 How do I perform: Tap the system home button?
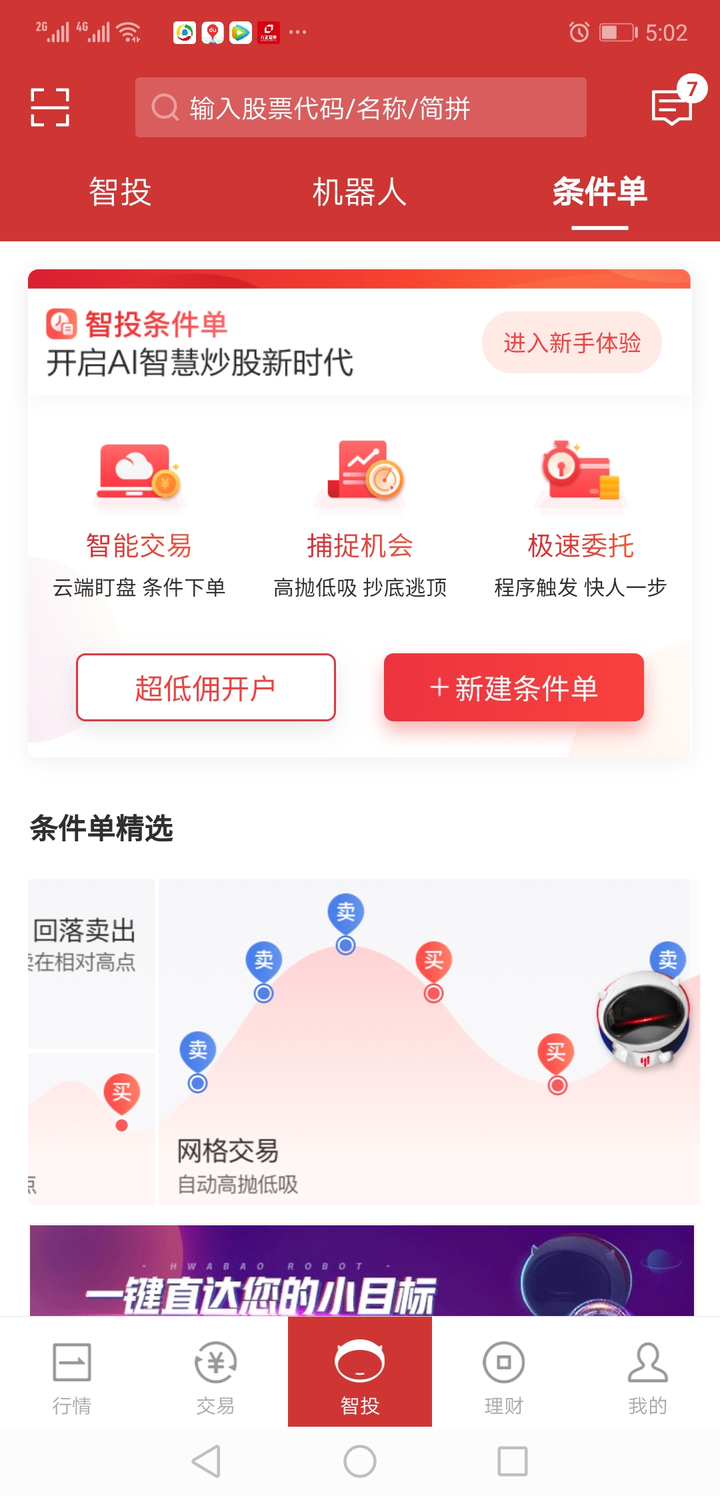360,1461
